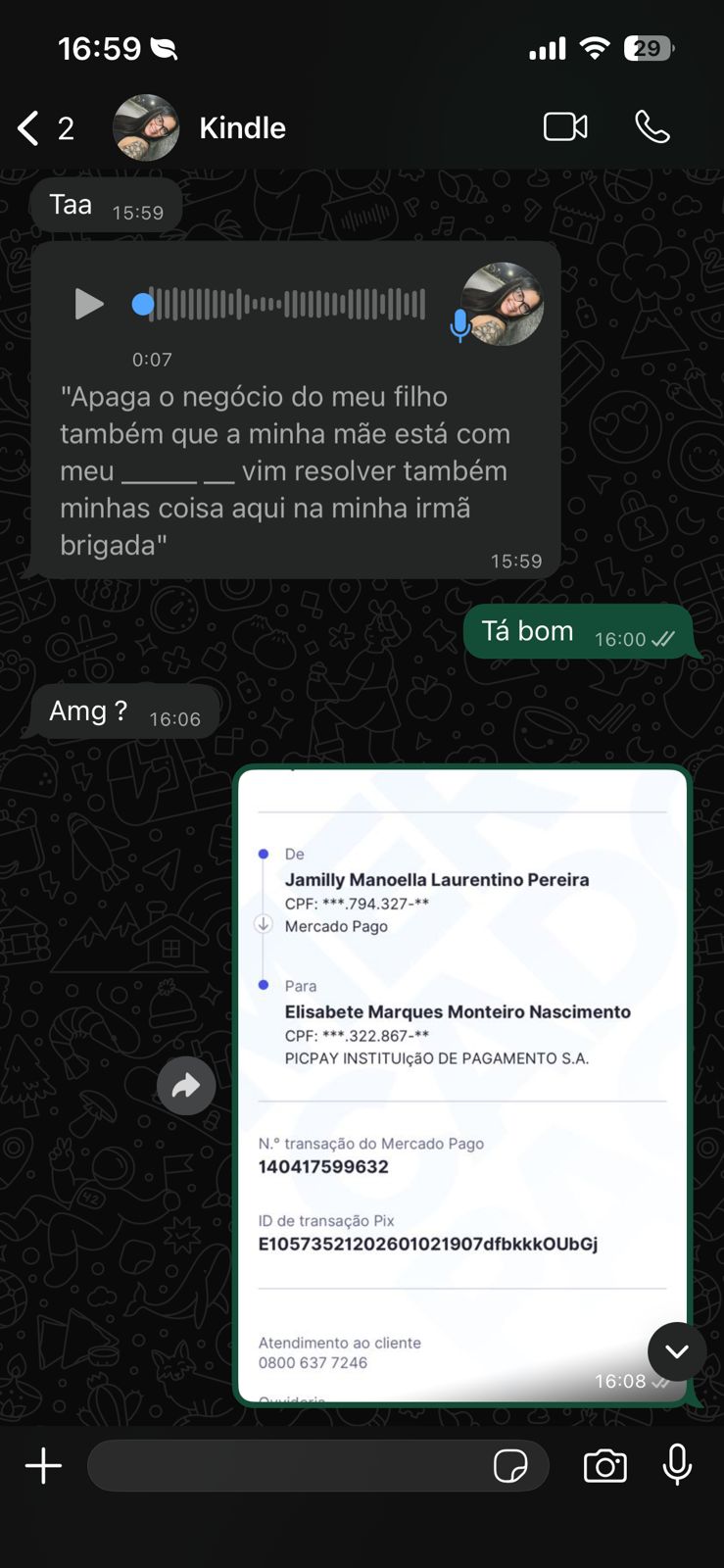Go back to the chats list

[x=29, y=128]
